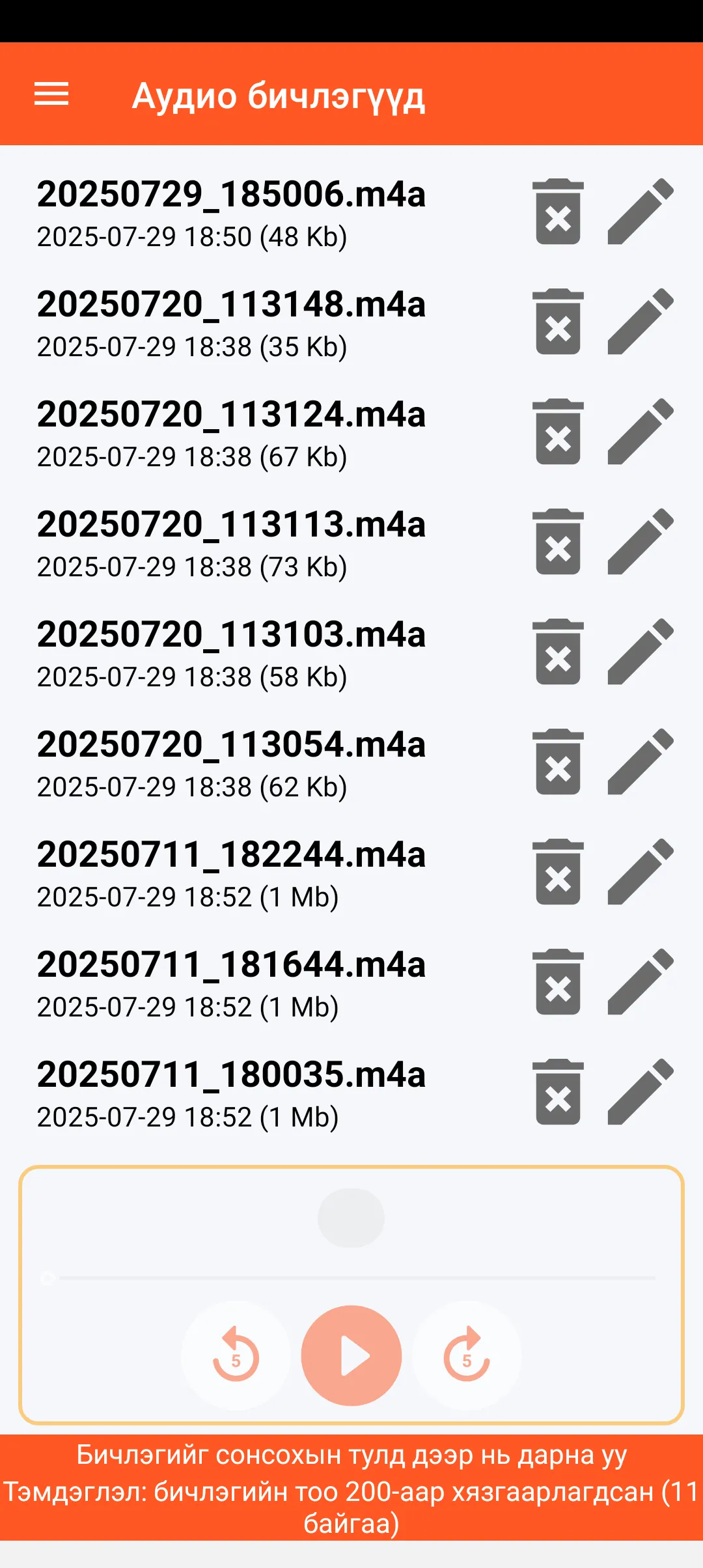Trash the 20250720_113148.m4a file
The height and width of the screenshot is (1568, 703).
pyautogui.click(x=558, y=322)
